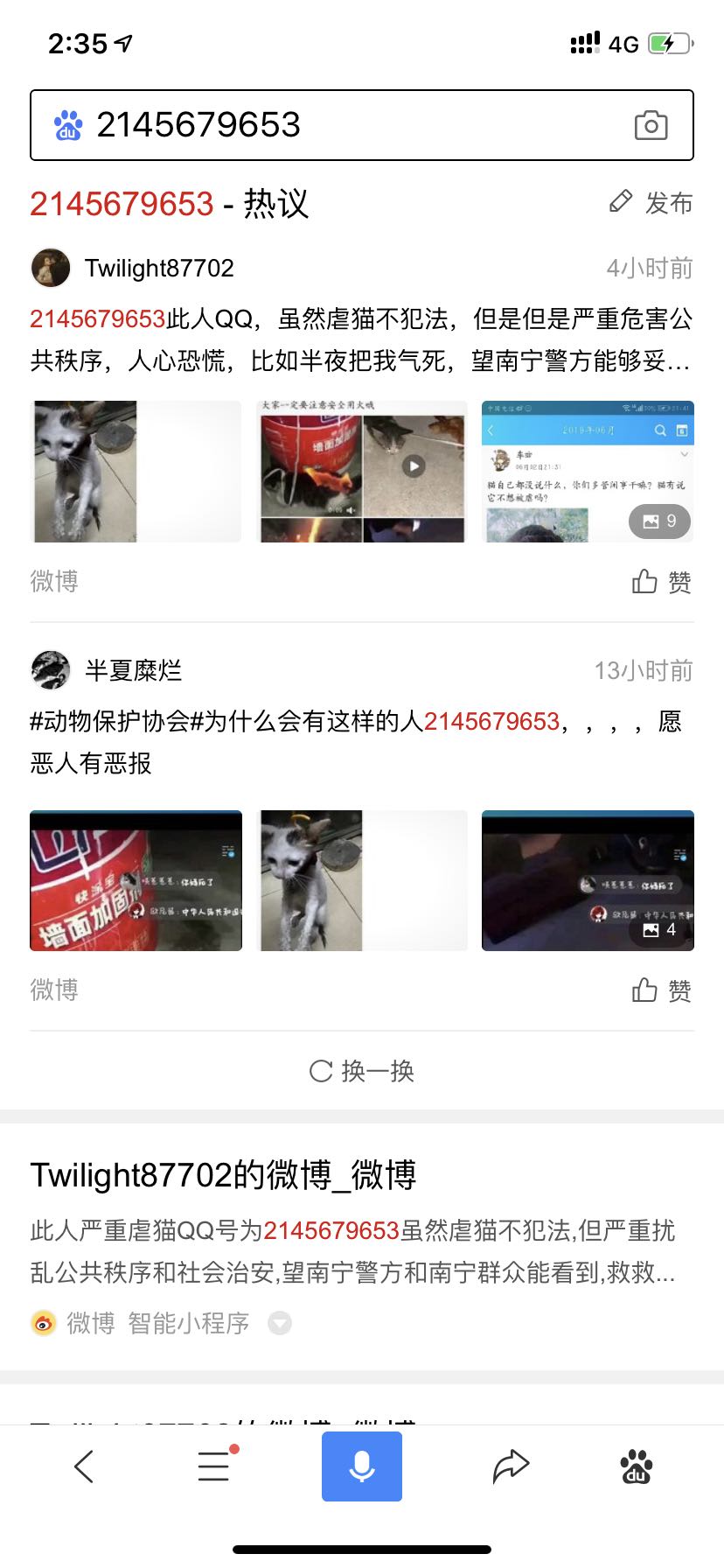Open the 9-photo thumbnail in Twilight87702's post

pyautogui.click(x=588, y=472)
